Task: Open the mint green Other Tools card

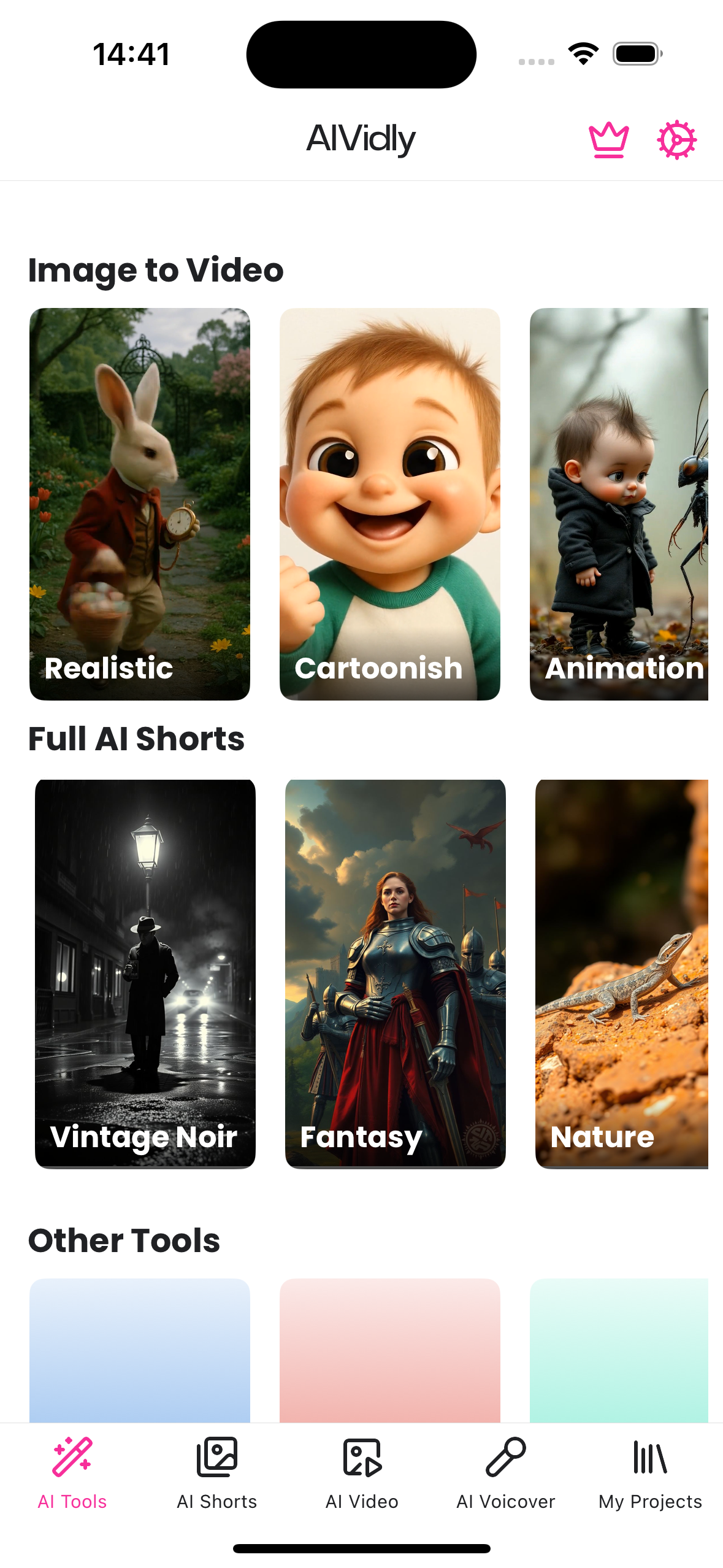Action: click(619, 1350)
